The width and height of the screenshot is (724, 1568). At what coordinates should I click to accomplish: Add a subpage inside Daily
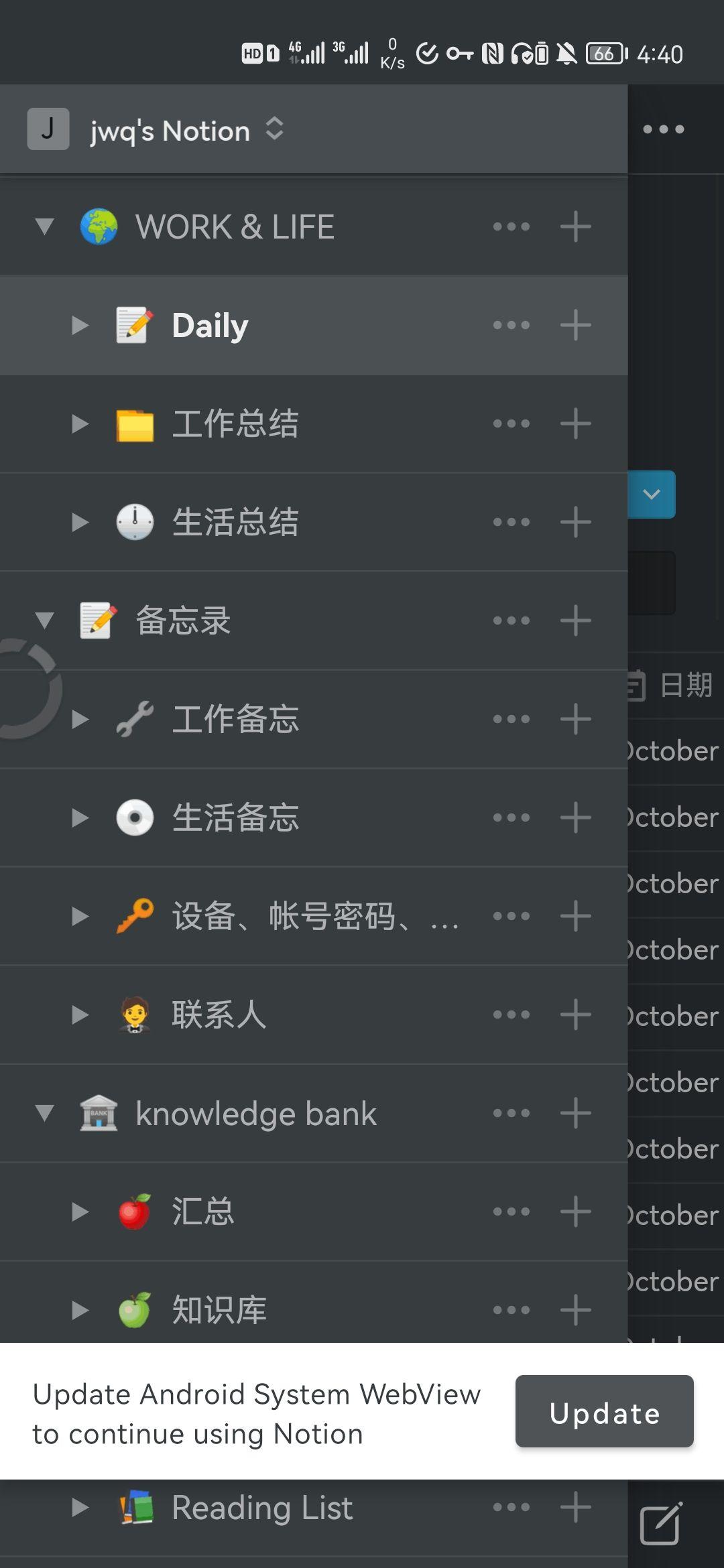[575, 326]
